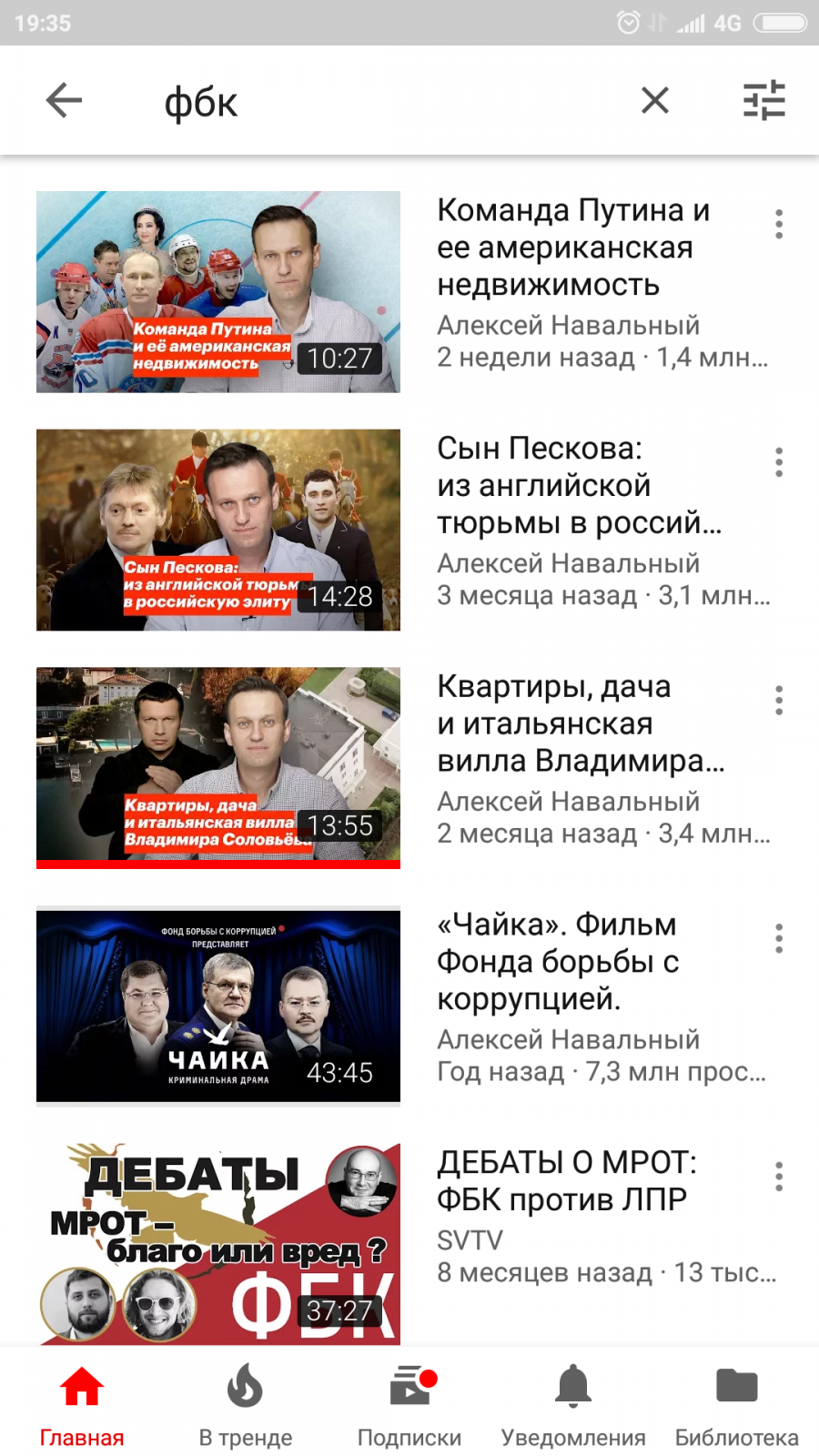819x1456 pixels.
Task: Open options for Квартиры, дача video
Action: (779, 700)
